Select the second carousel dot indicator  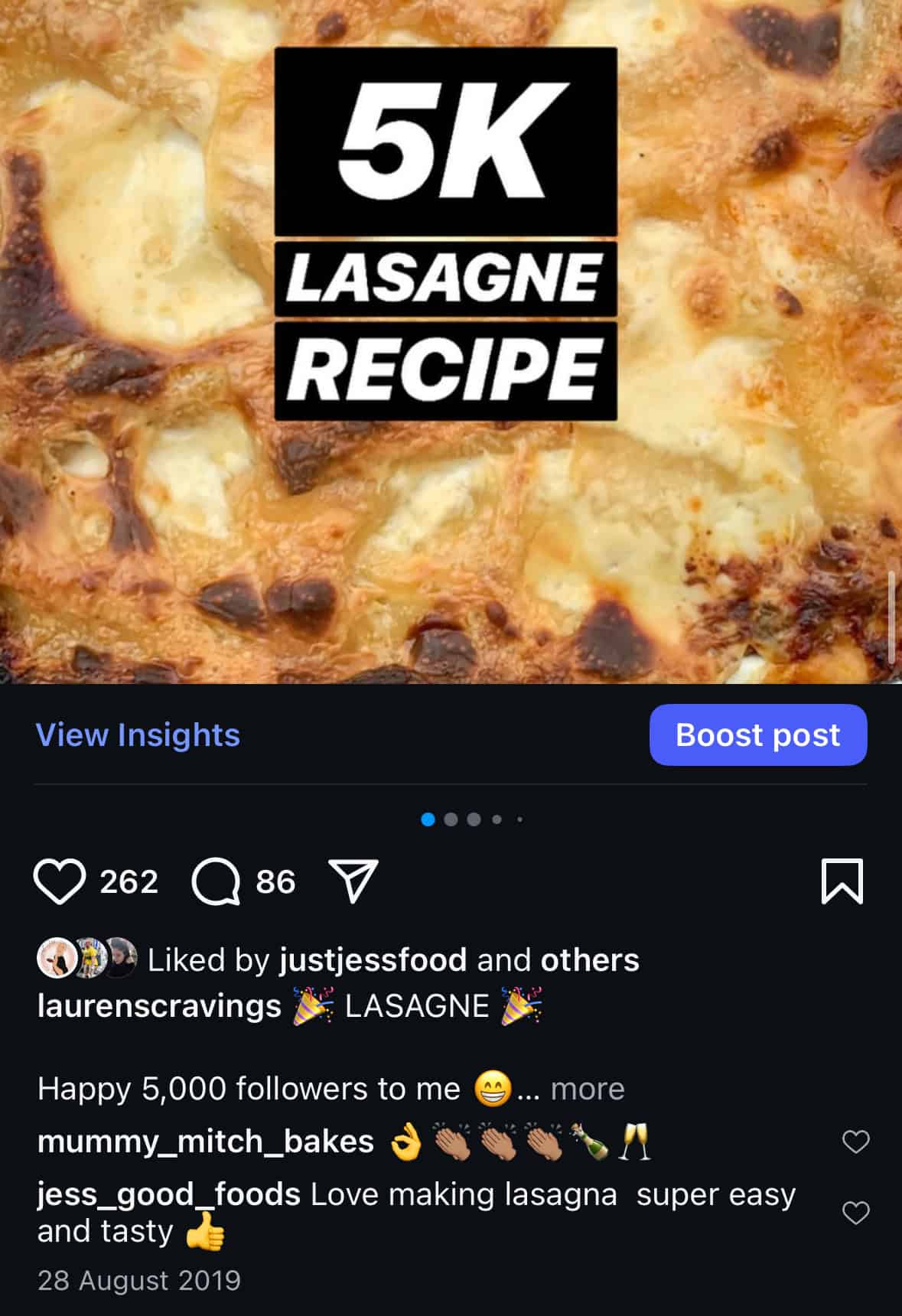coord(451,819)
